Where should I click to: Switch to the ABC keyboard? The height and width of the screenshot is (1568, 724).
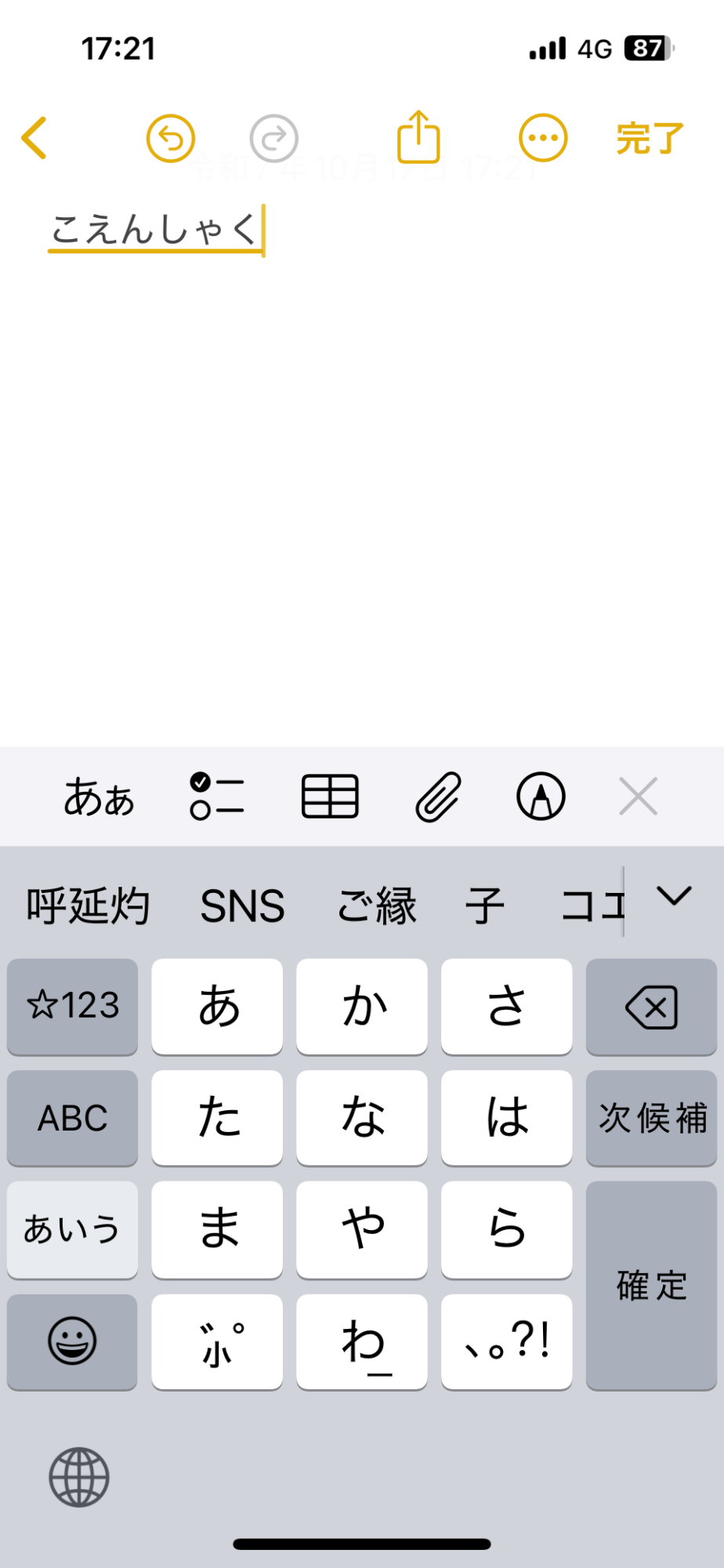72,1118
